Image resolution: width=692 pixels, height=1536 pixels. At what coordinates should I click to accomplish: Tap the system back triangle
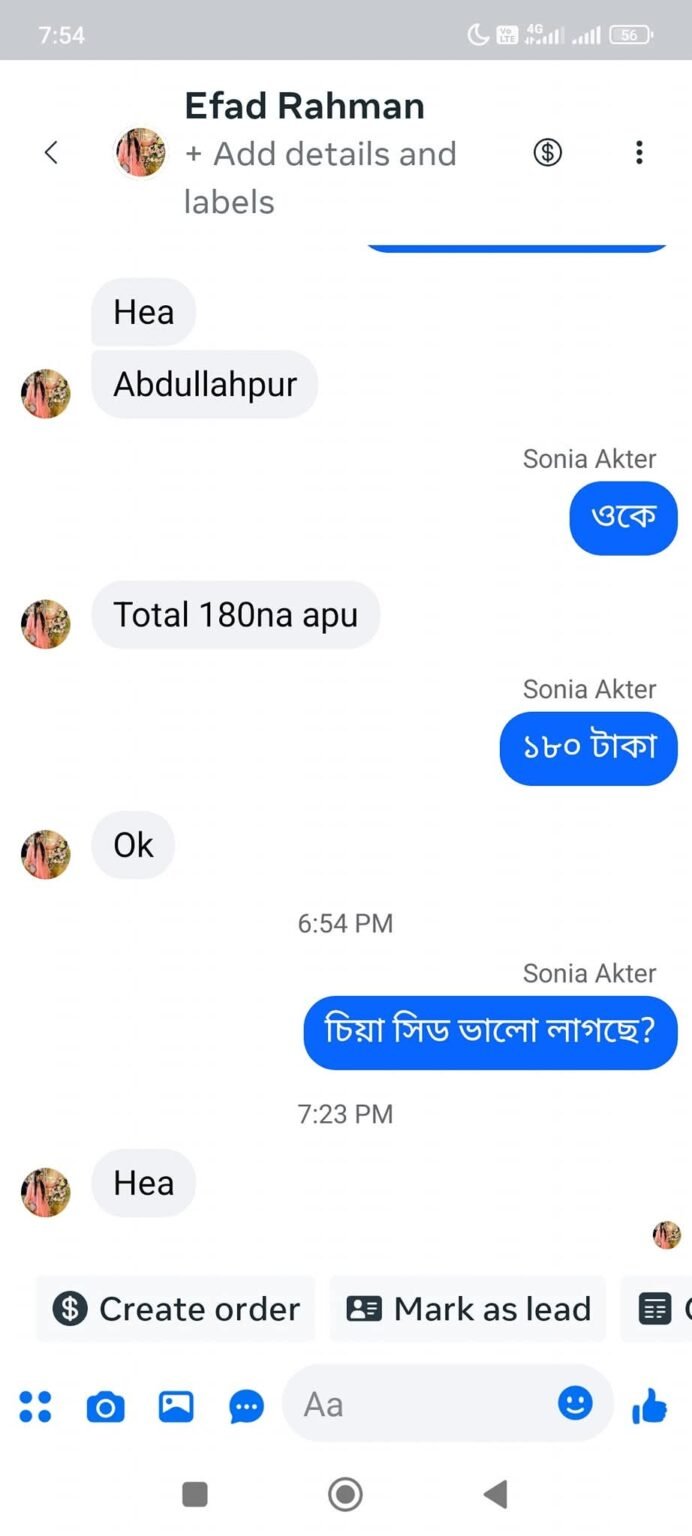[495, 1495]
